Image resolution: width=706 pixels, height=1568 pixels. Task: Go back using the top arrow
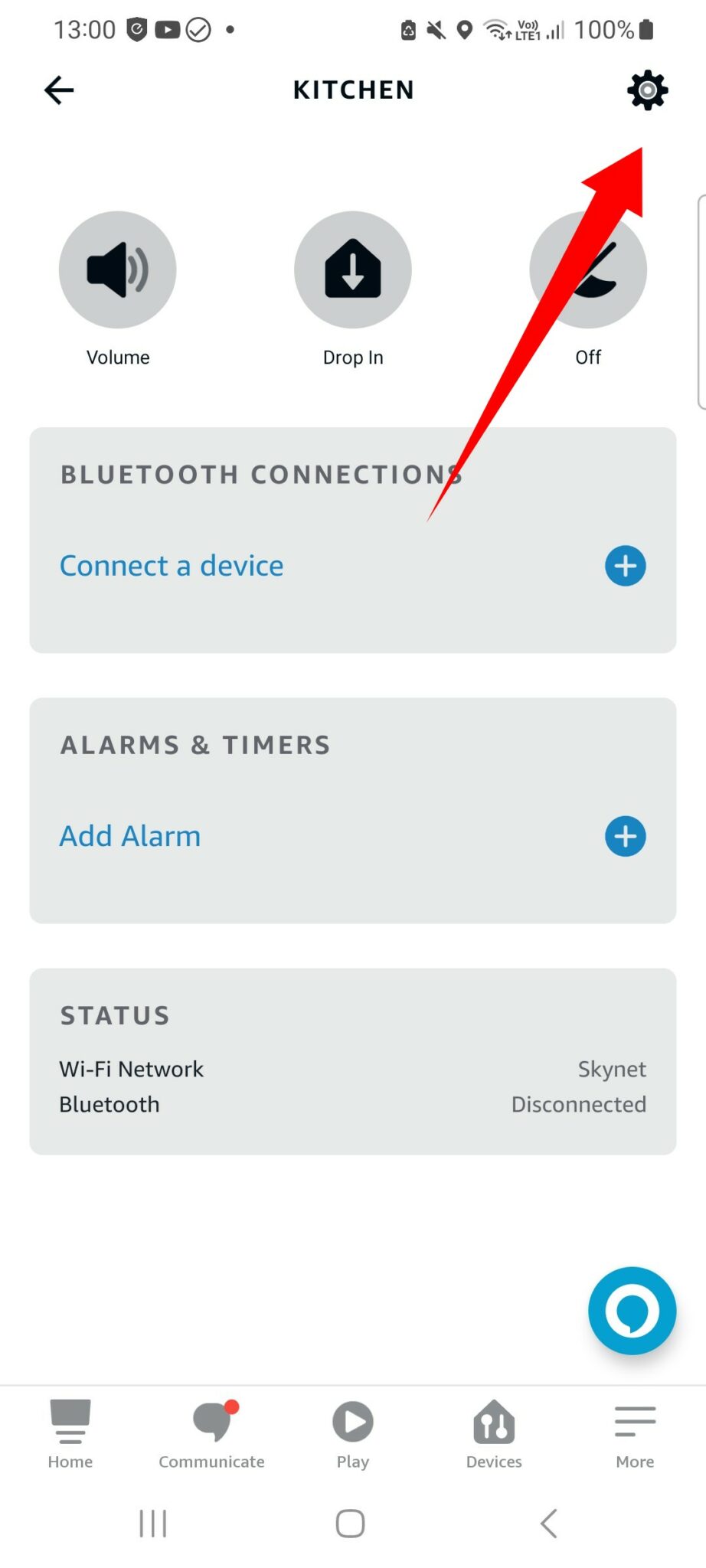pos(59,90)
